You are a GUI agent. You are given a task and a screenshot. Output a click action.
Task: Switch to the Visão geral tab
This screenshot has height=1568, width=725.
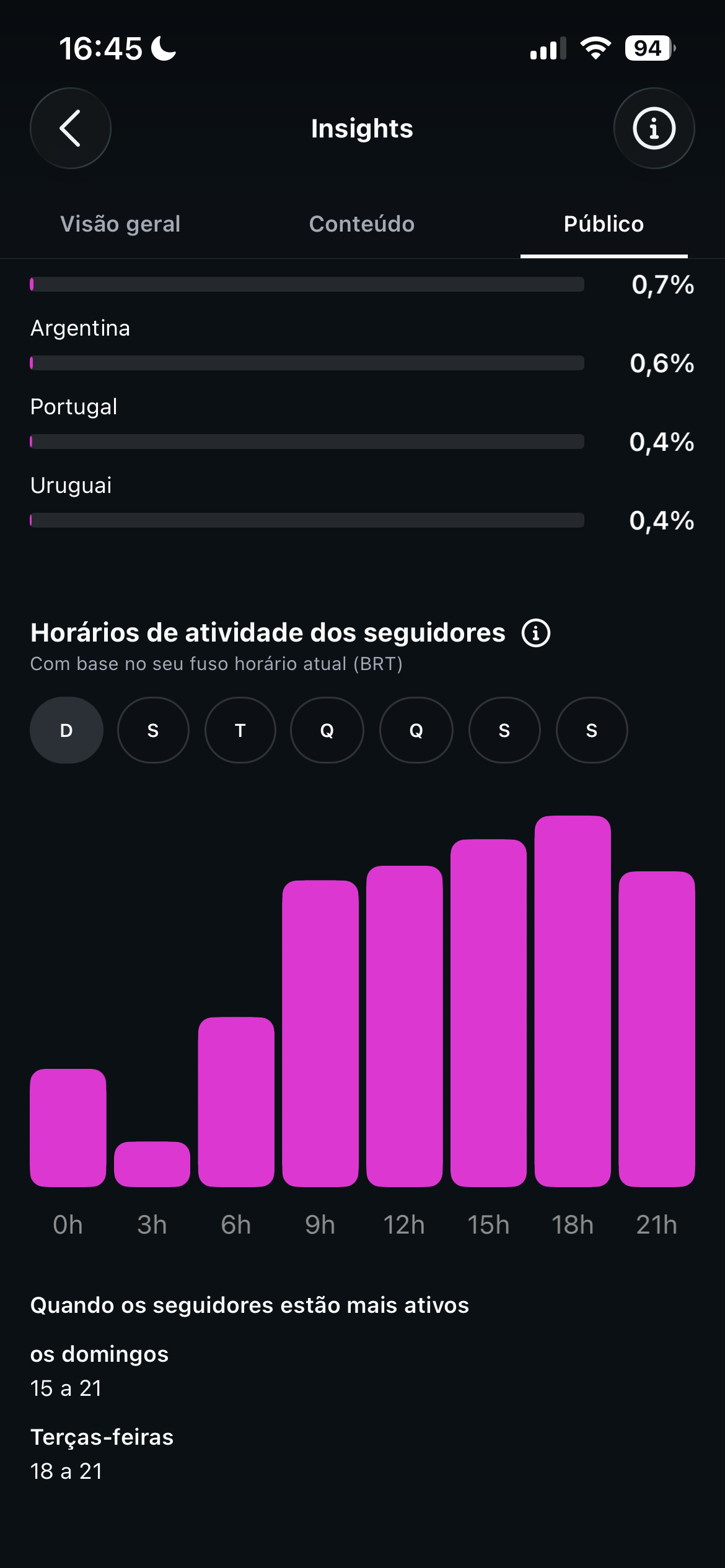pyautogui.click(x=120, y=224)
